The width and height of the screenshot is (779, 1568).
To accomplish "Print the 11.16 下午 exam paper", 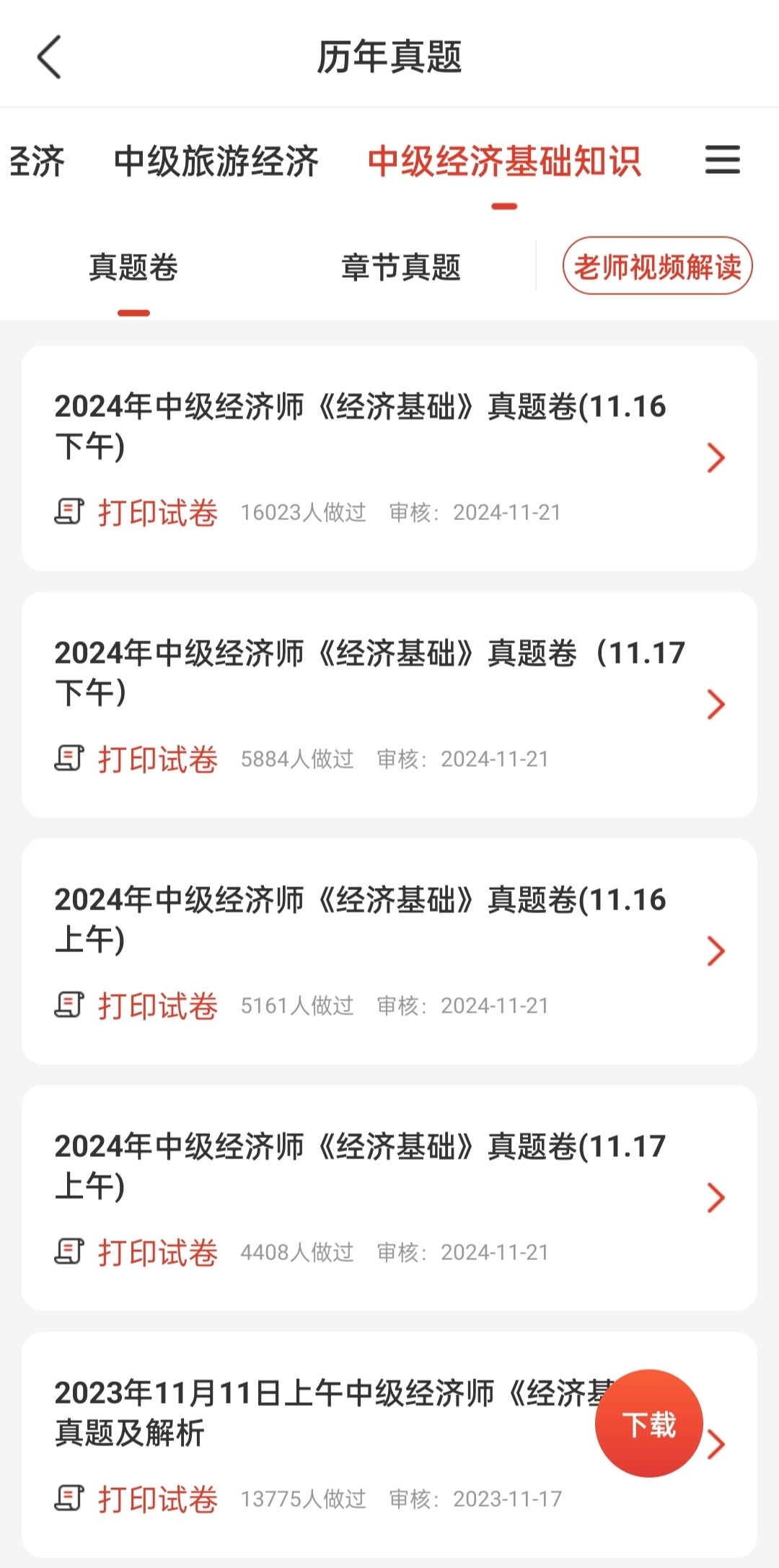I will (x=157, y=513).
